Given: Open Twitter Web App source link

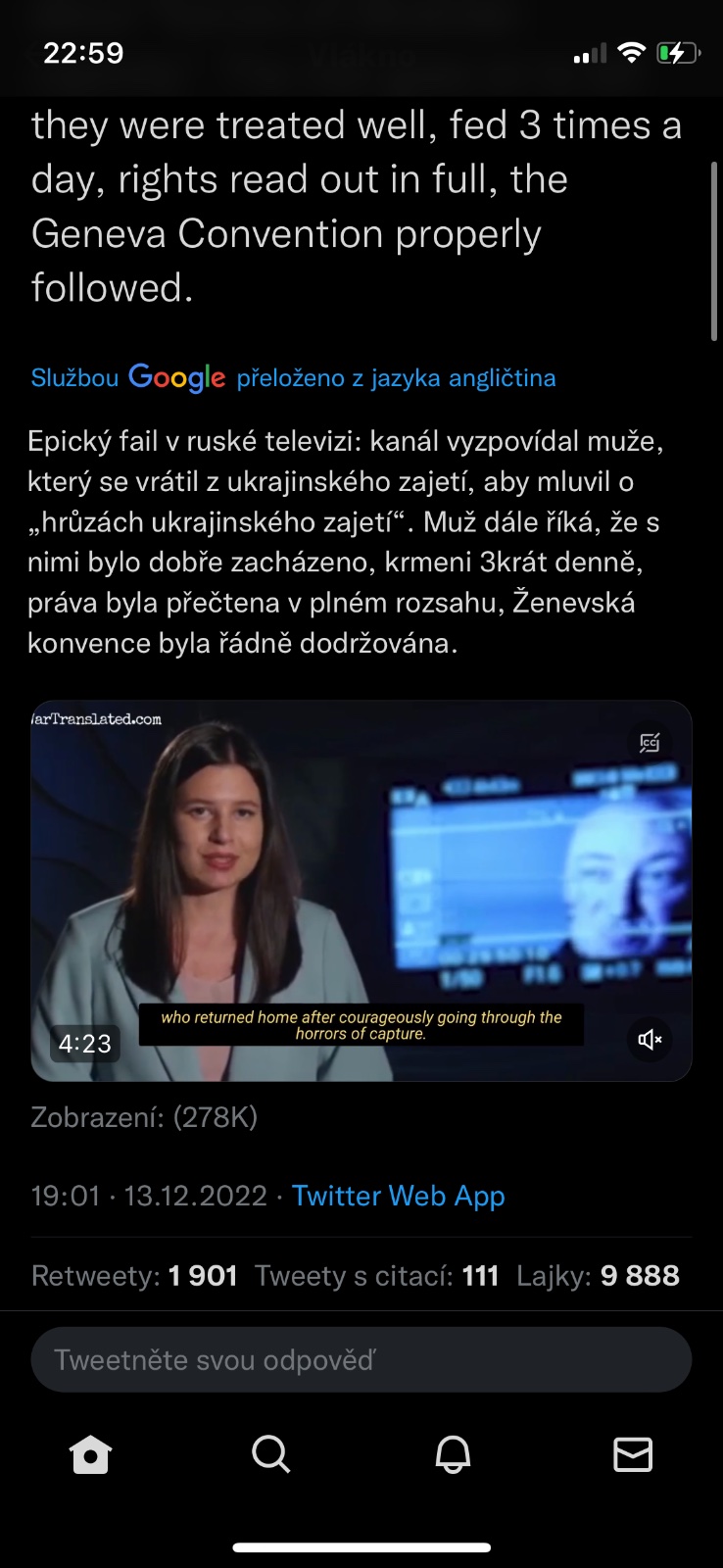Looking at the screenshot, I should click(x=398, y=1196).
